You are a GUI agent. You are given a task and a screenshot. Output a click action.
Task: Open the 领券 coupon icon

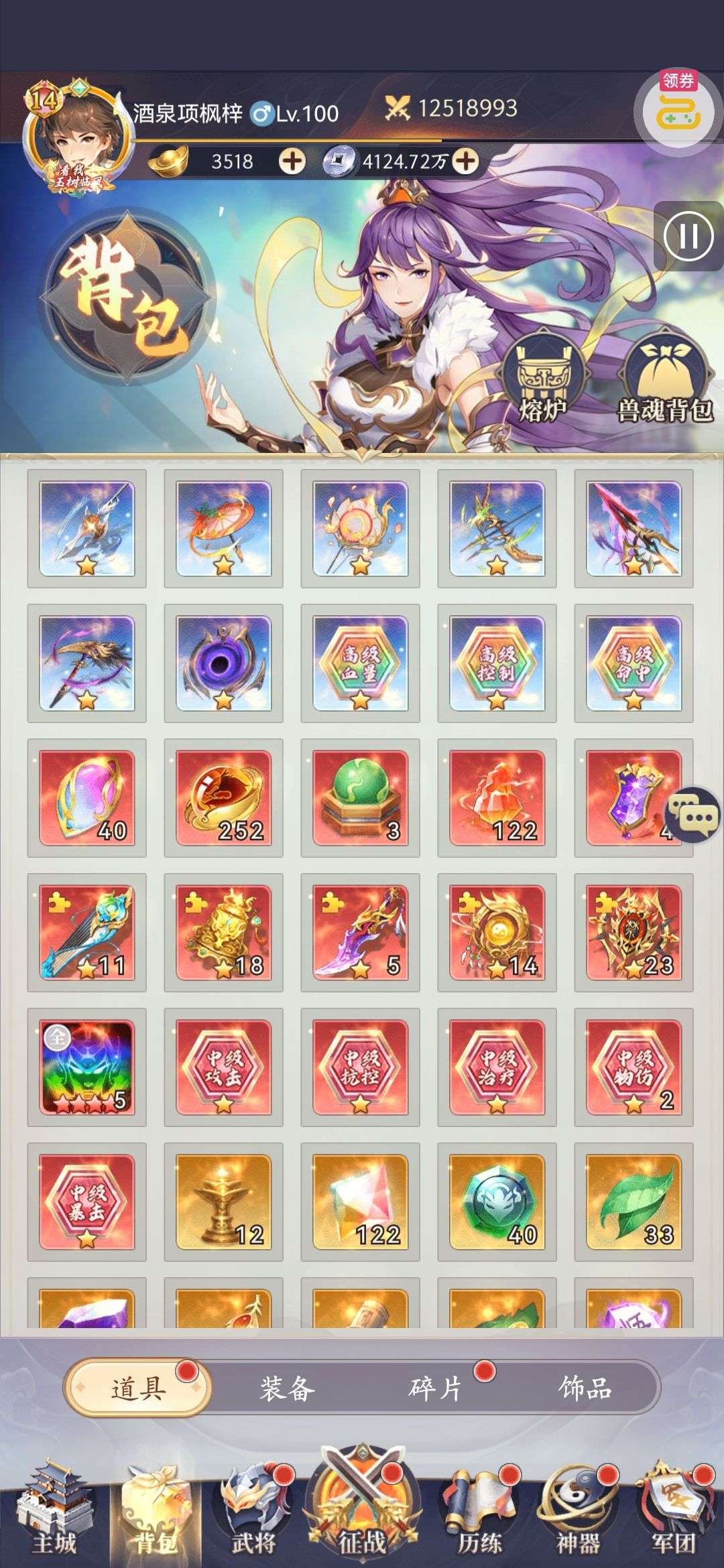pos(677,111)
